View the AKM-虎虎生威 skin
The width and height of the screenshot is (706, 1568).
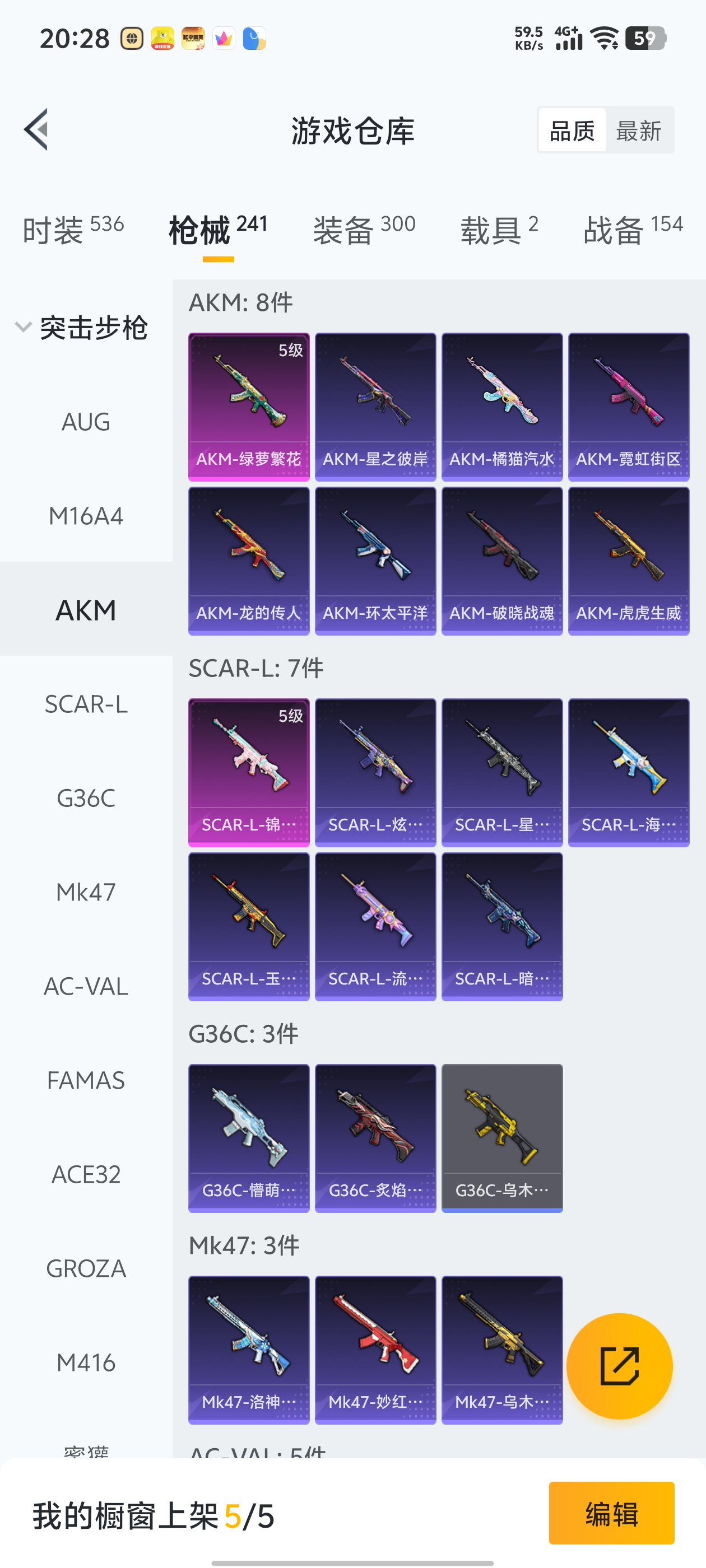(628, 561)
